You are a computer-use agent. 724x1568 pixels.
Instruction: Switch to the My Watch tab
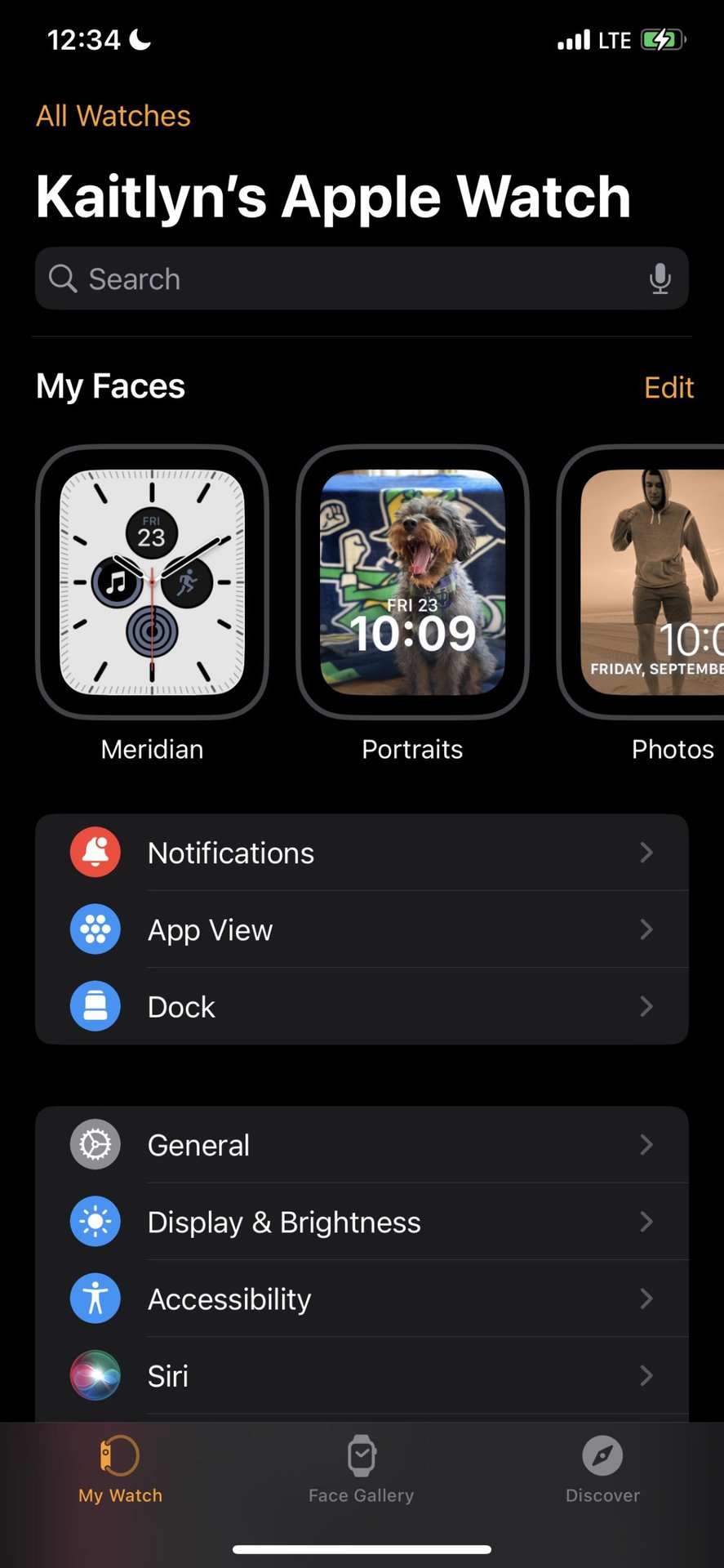point(120,1470)
